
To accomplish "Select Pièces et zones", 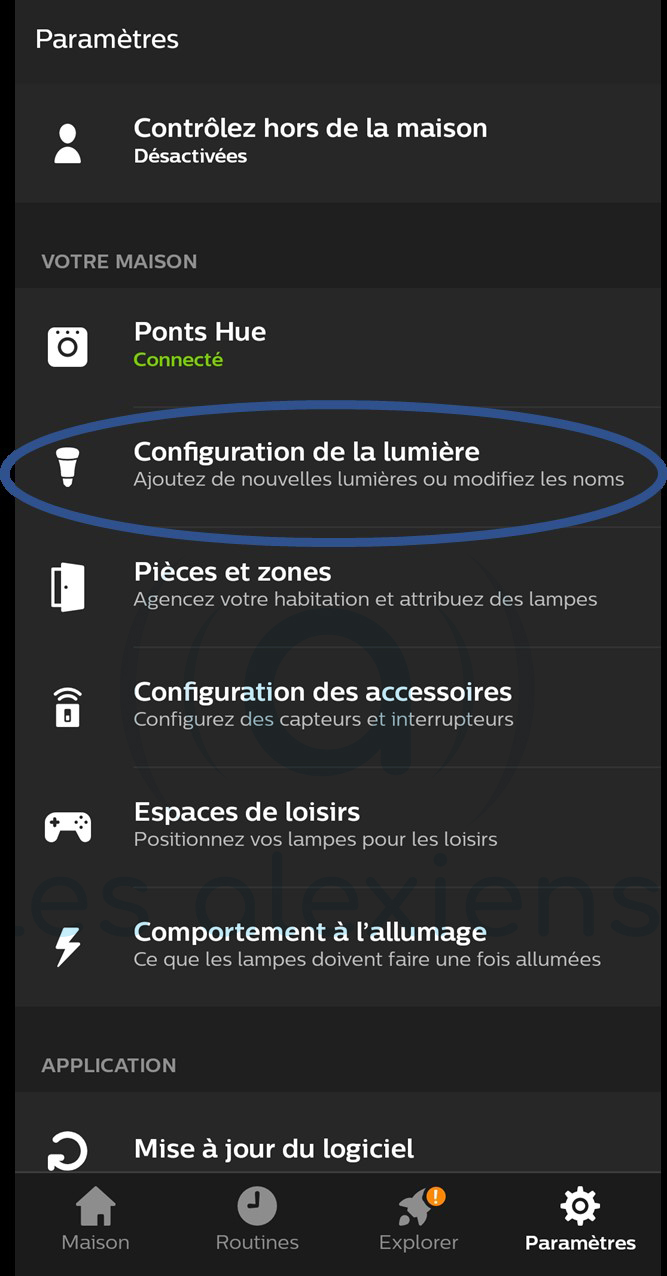I will [340, 586].
